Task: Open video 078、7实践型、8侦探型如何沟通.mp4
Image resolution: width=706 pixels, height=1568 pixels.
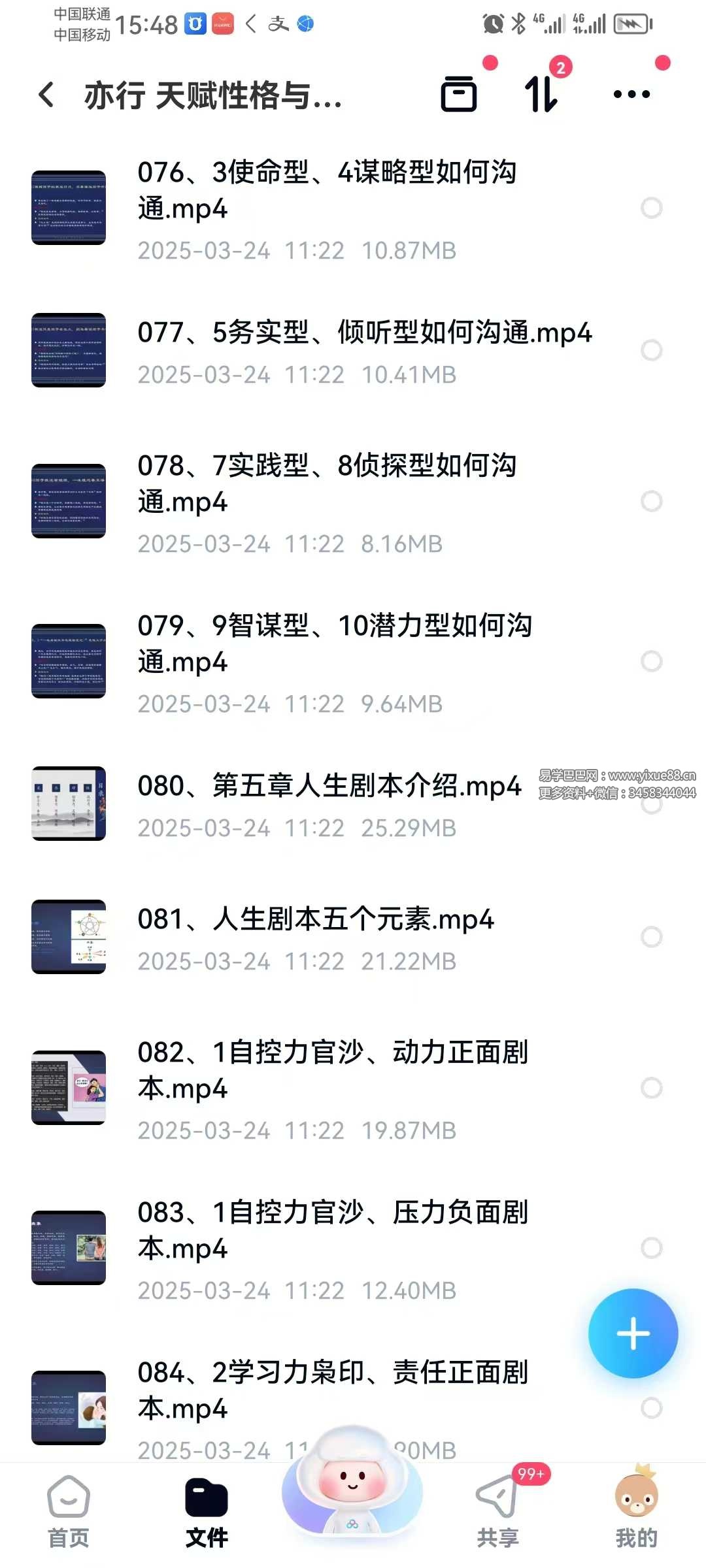Action: click(x=327, y=483)
